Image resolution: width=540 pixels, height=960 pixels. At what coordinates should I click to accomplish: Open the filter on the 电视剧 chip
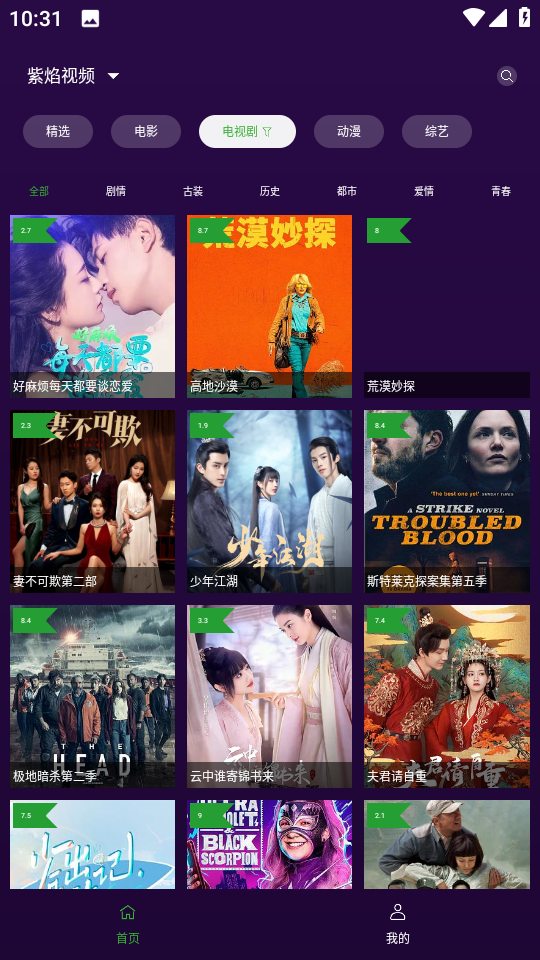(266, 132)
